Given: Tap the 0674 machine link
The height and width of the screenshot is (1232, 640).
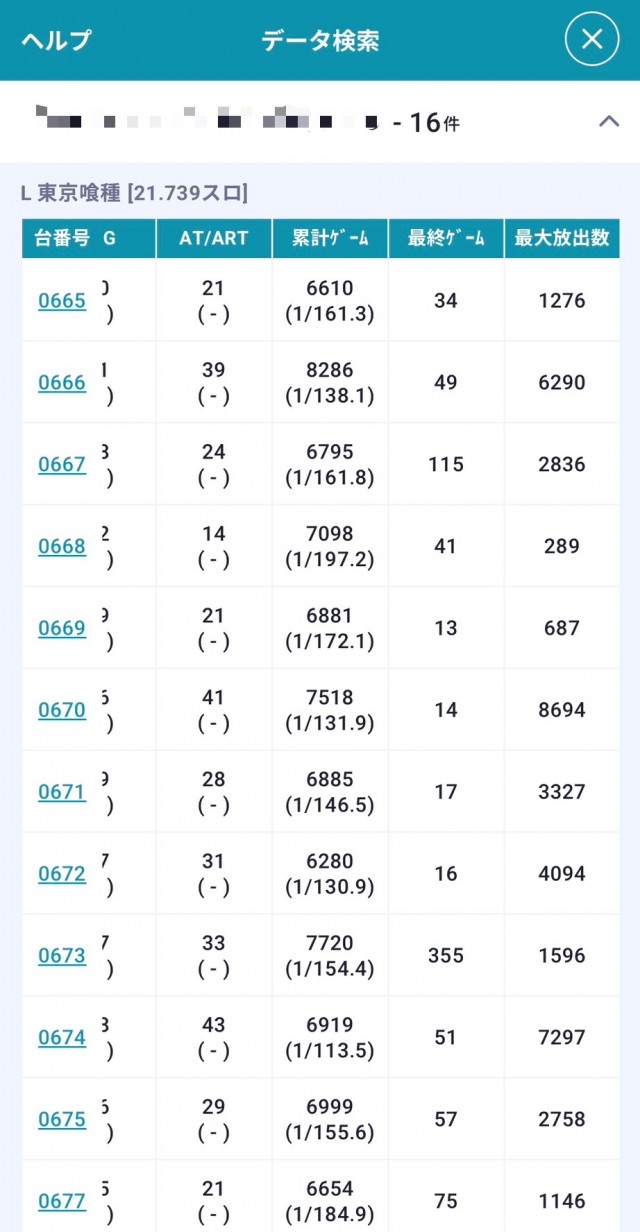Looking at the screenshot, I should [x=62, y=1038].
